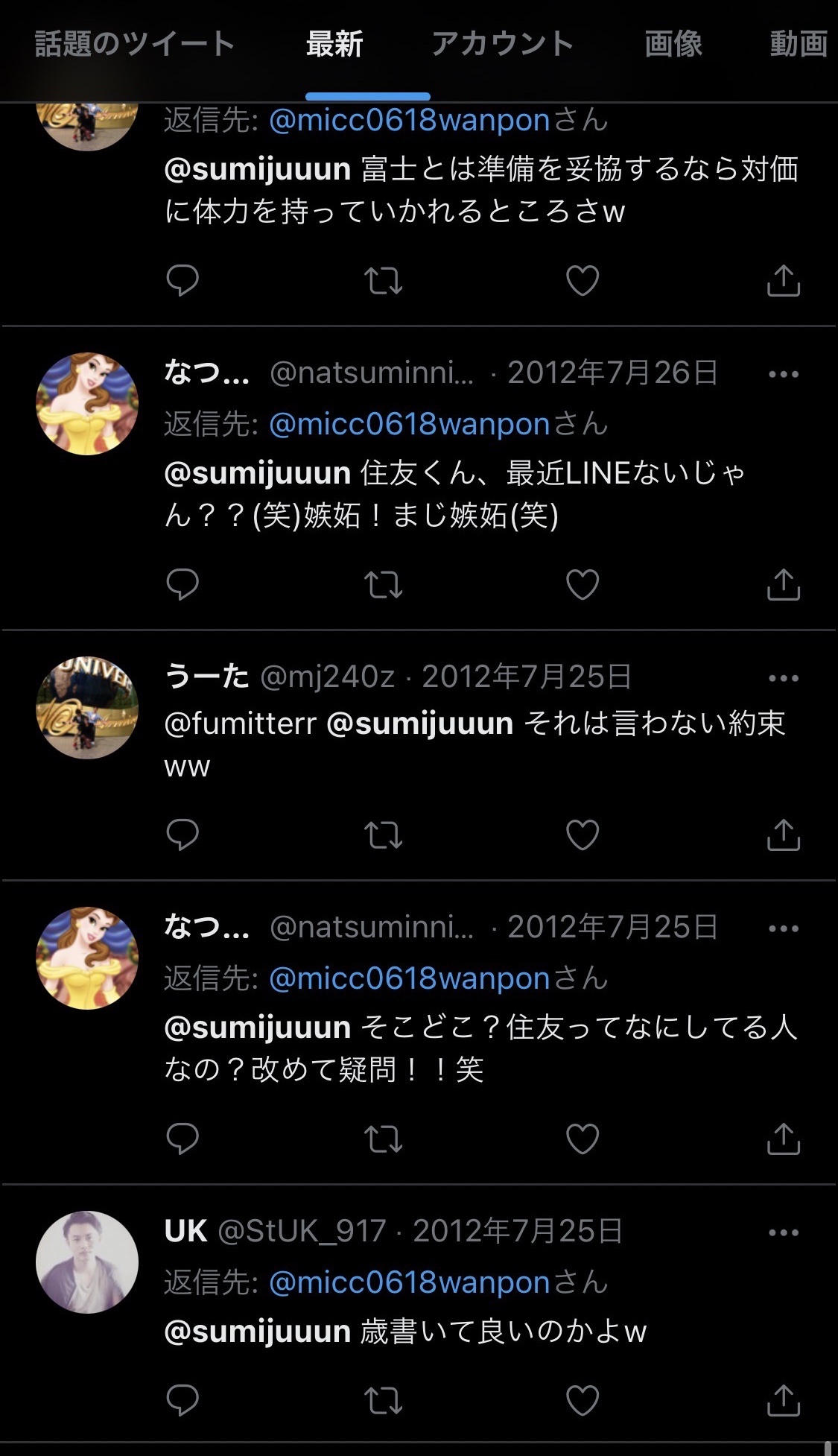The width and height of the screenshot is (838, 1456).
Task: Open more options on UK's tweet
Action: pos(783,1232)
